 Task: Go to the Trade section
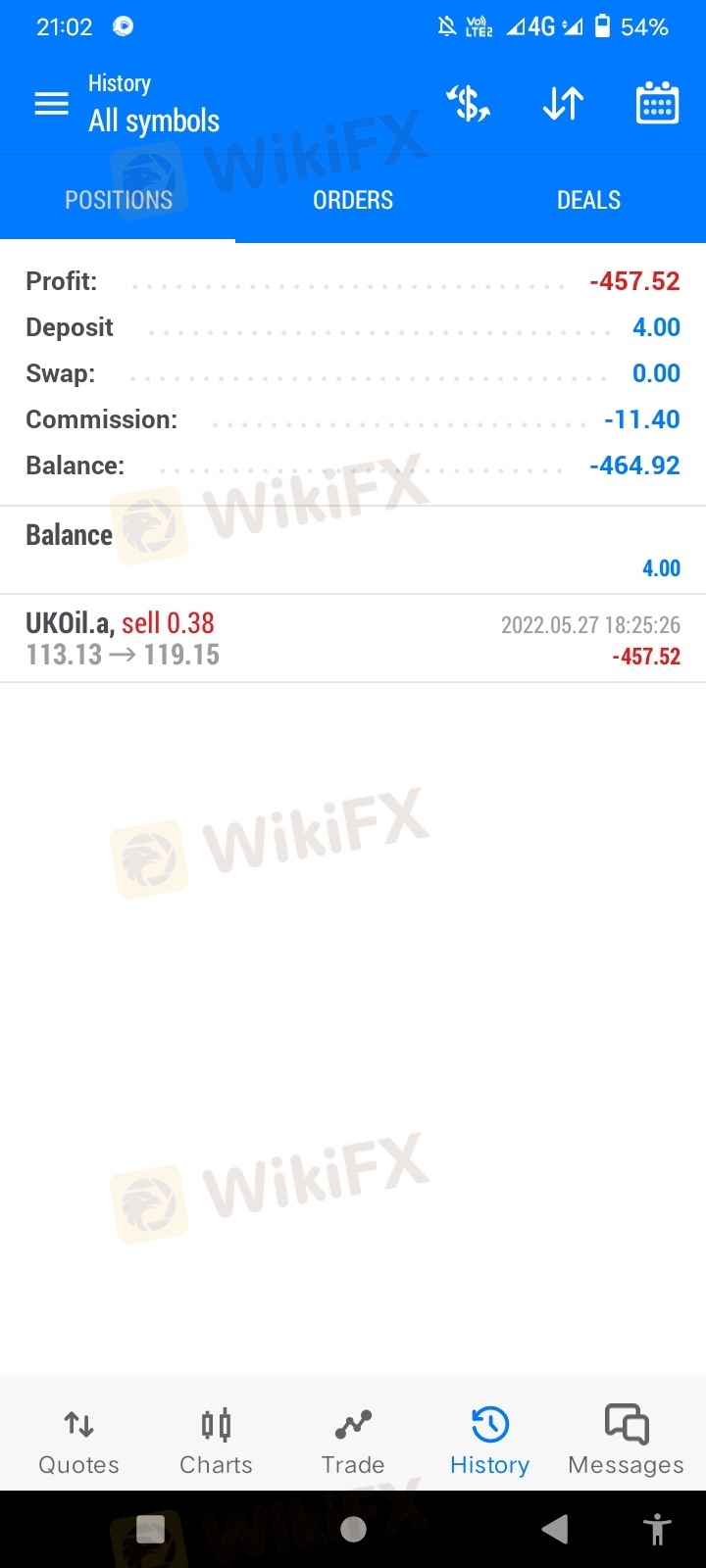pyautogui.click(x=353, y=1441)
